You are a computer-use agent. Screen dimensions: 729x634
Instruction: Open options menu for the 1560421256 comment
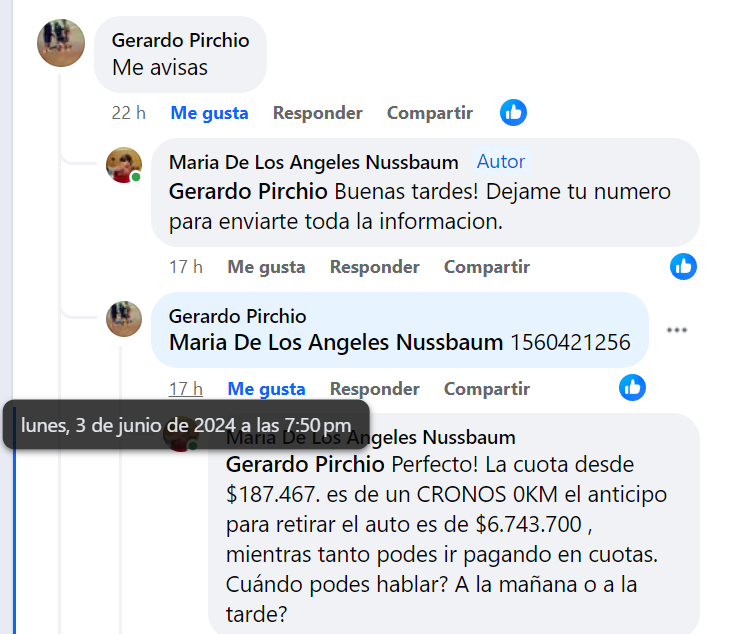(x=677, y=330)
